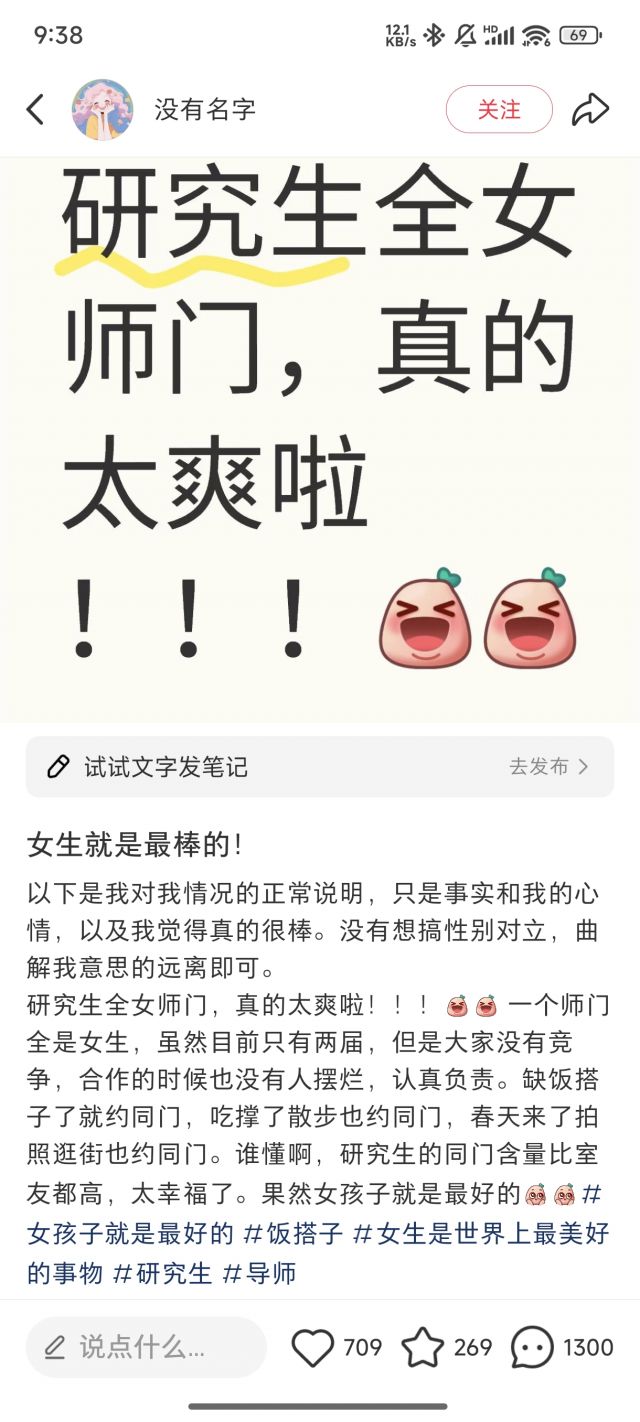Share this post using the arrow icon
This screenshot has width=640, height=1422.
[x=590, y=109]
